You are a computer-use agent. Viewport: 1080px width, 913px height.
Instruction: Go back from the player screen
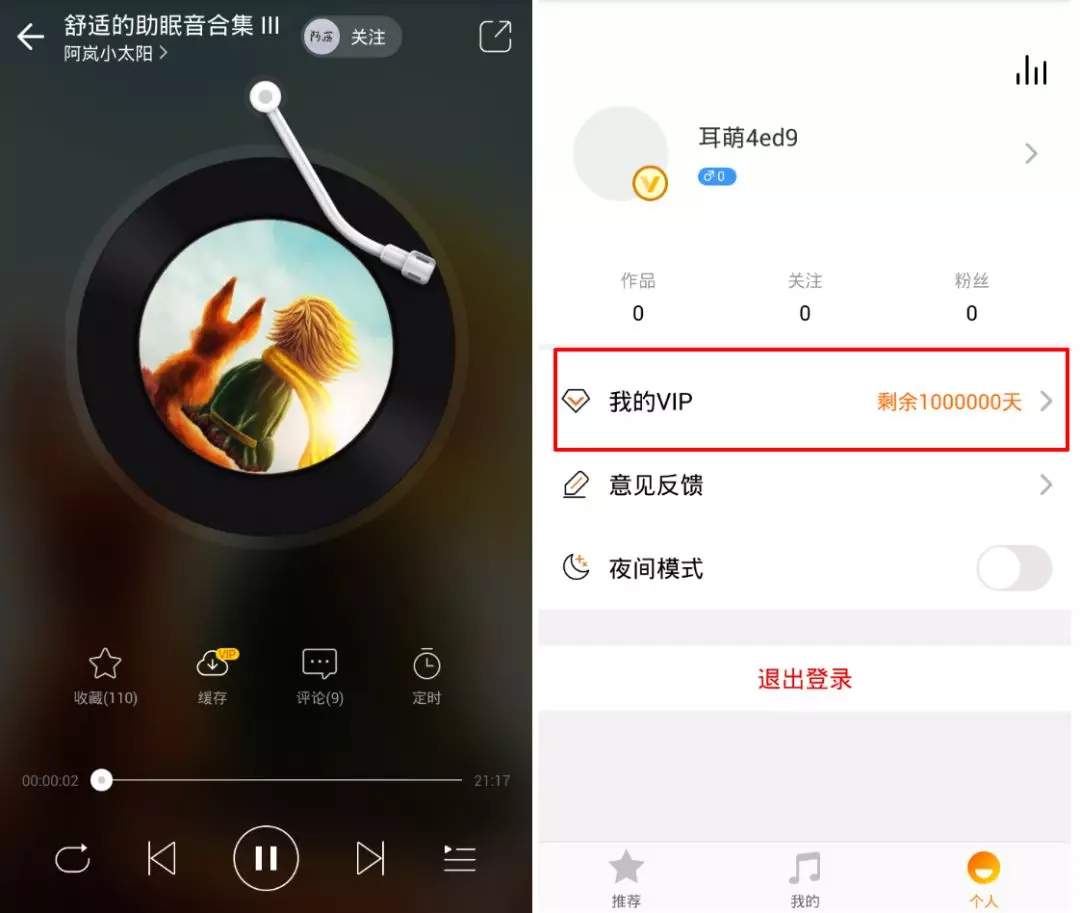coord(30,38)
